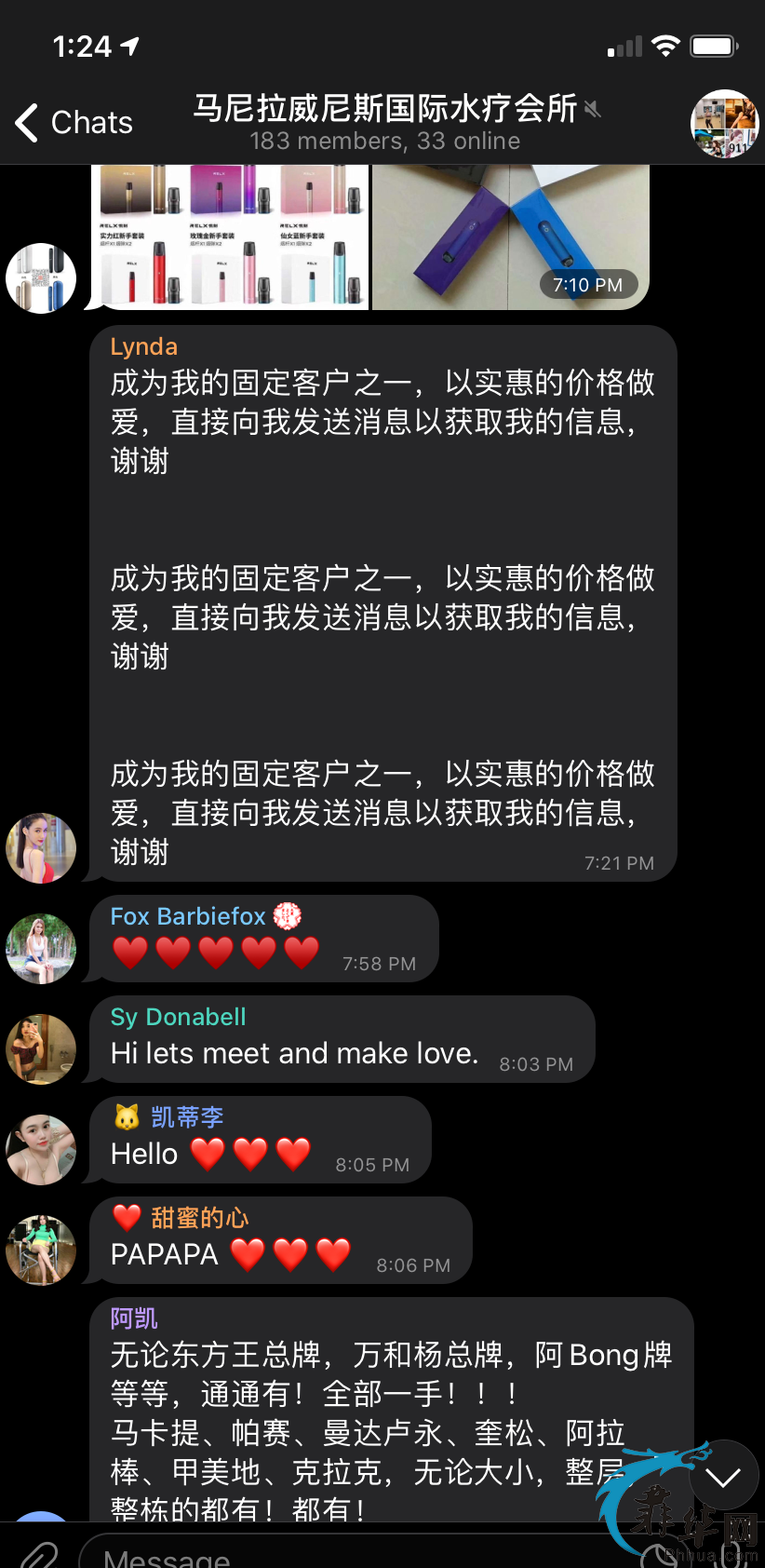View 凯蒂李's profile avatar
Viewport: 765px width, 1568px height.
tap(41, 1149)
